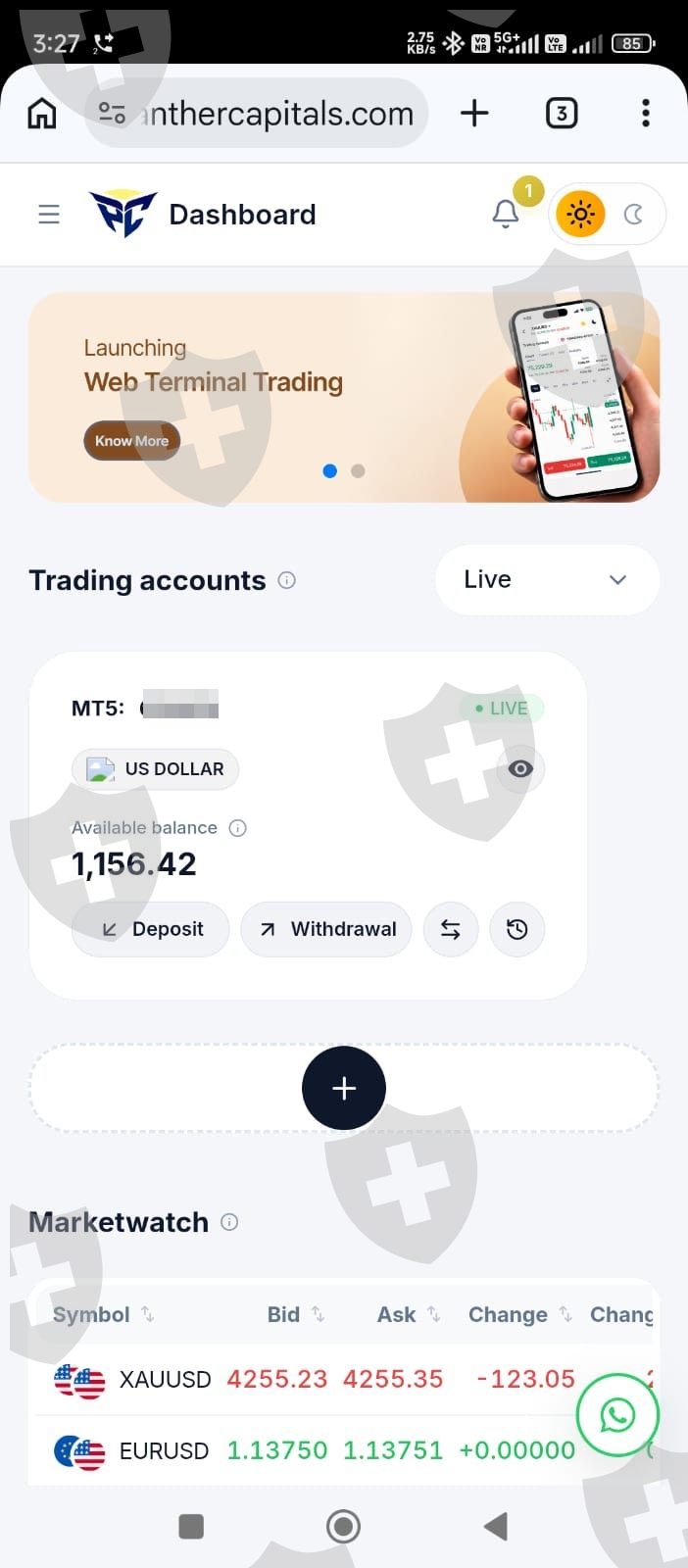Start a Withdrawal from the account
Viewport: 688px width, 1568px height.
coord(326,929)
